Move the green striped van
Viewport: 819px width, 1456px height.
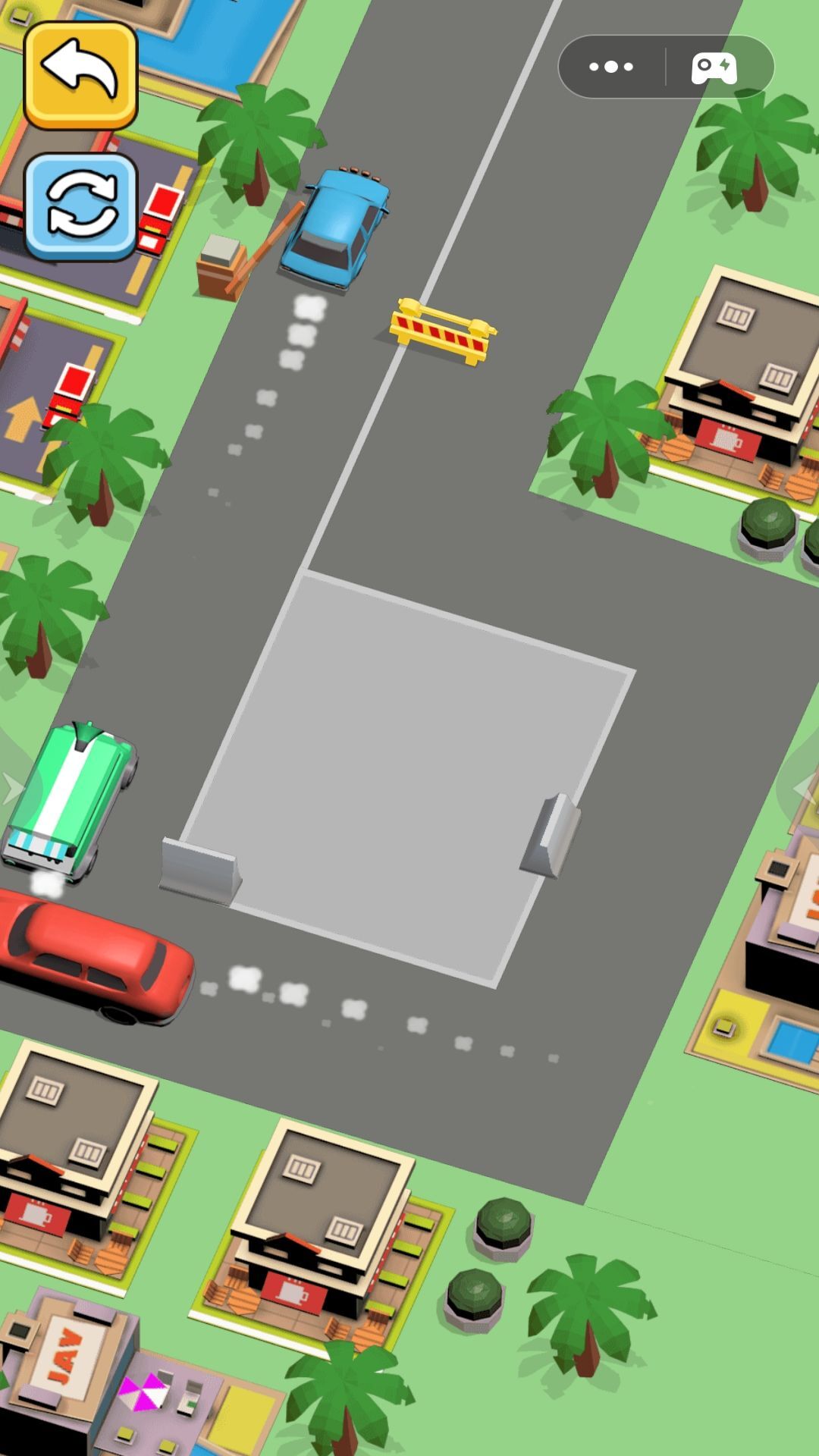(70, 799)
